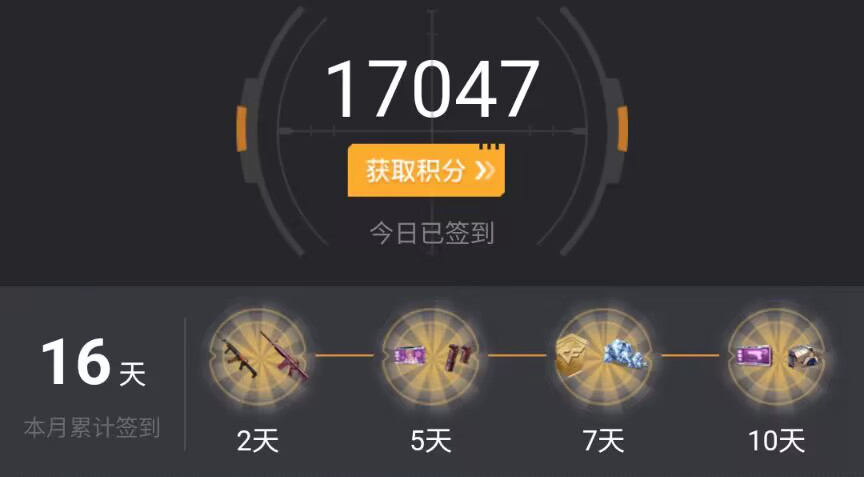This screenshot has height=477, width=864.
Task: Open the 5天 sign-in reward
Action: click(x=432, y=355)
